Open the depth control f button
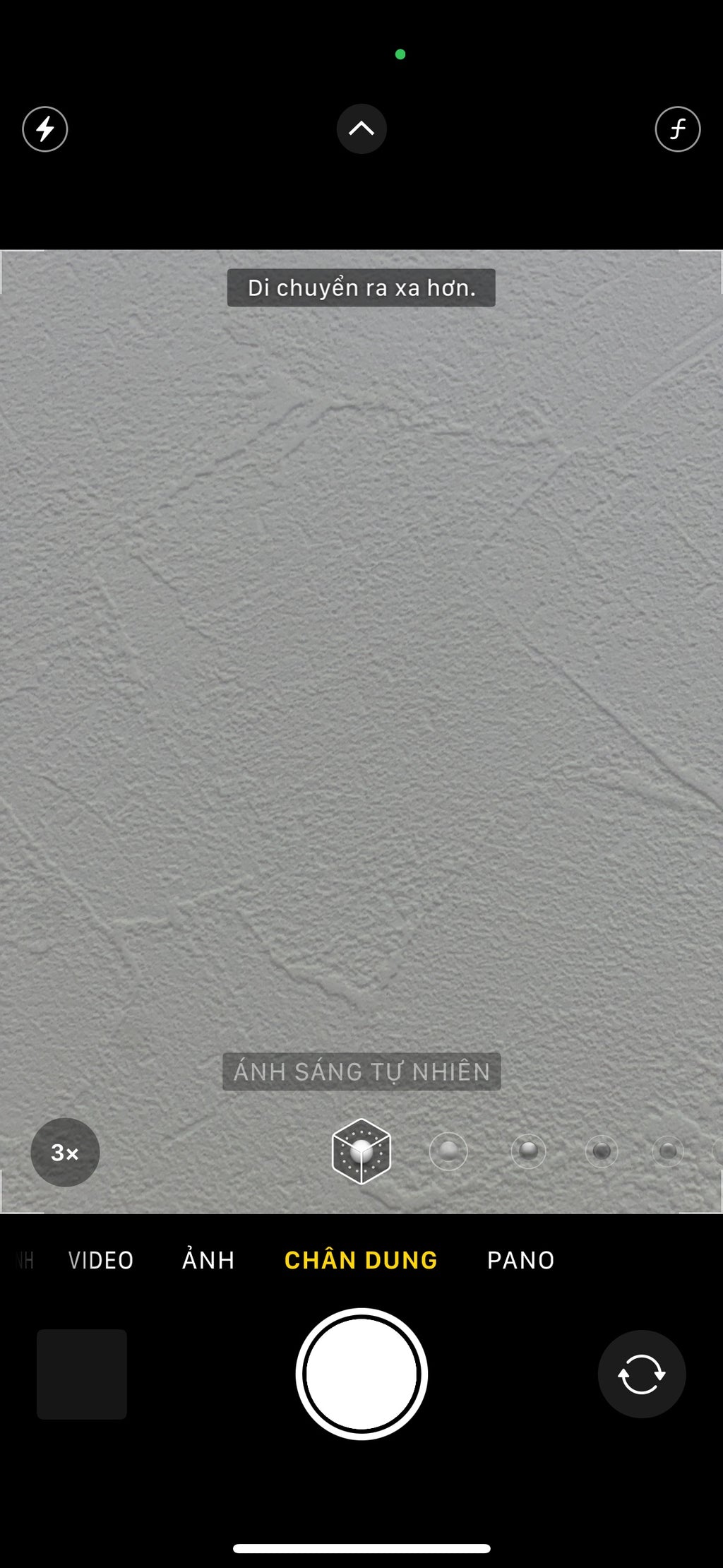The image size is (723, 1568). pyautogui.click(x=677, y=129)
